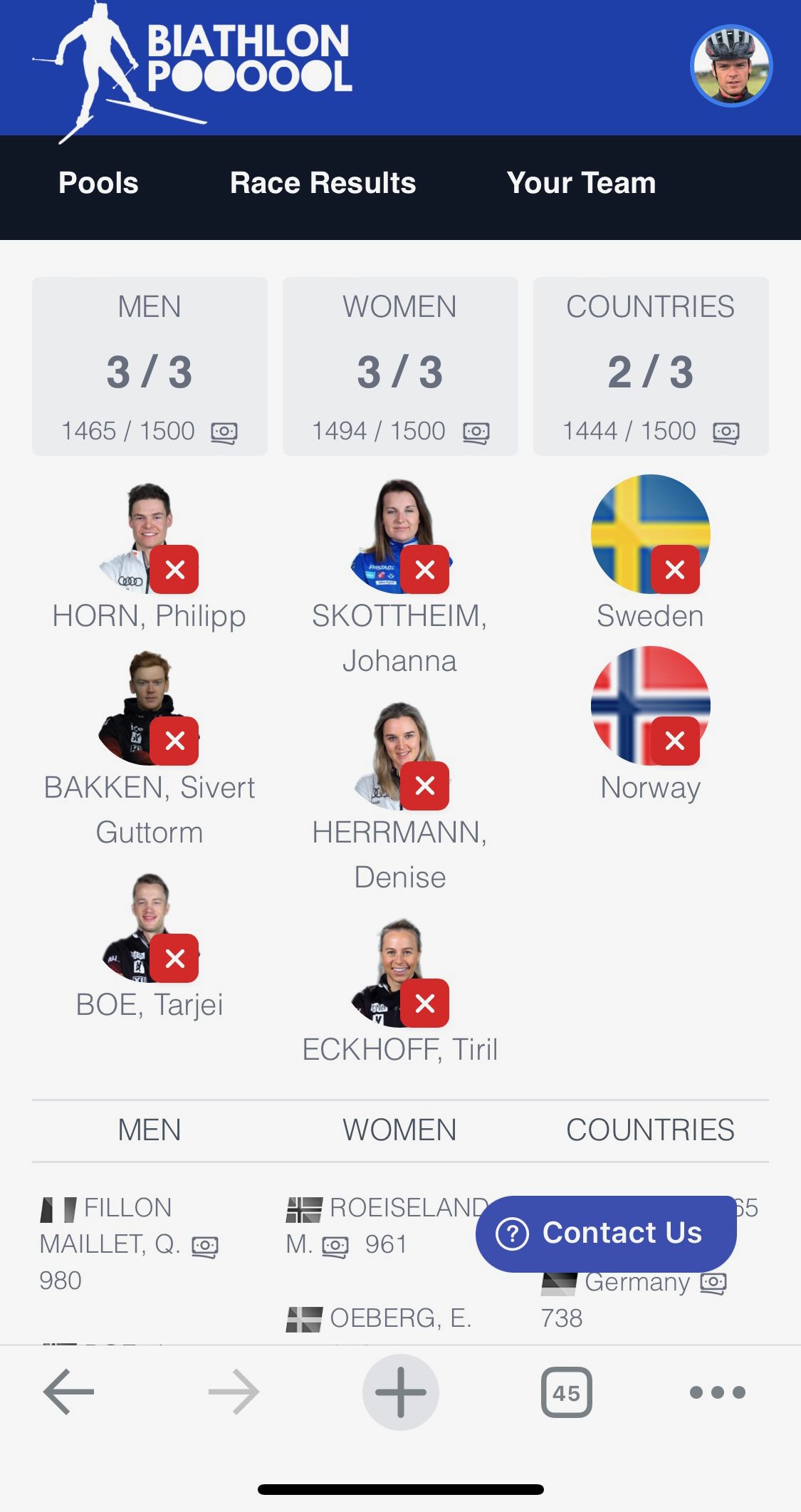Open the user profile avatar

click(731, 66)
